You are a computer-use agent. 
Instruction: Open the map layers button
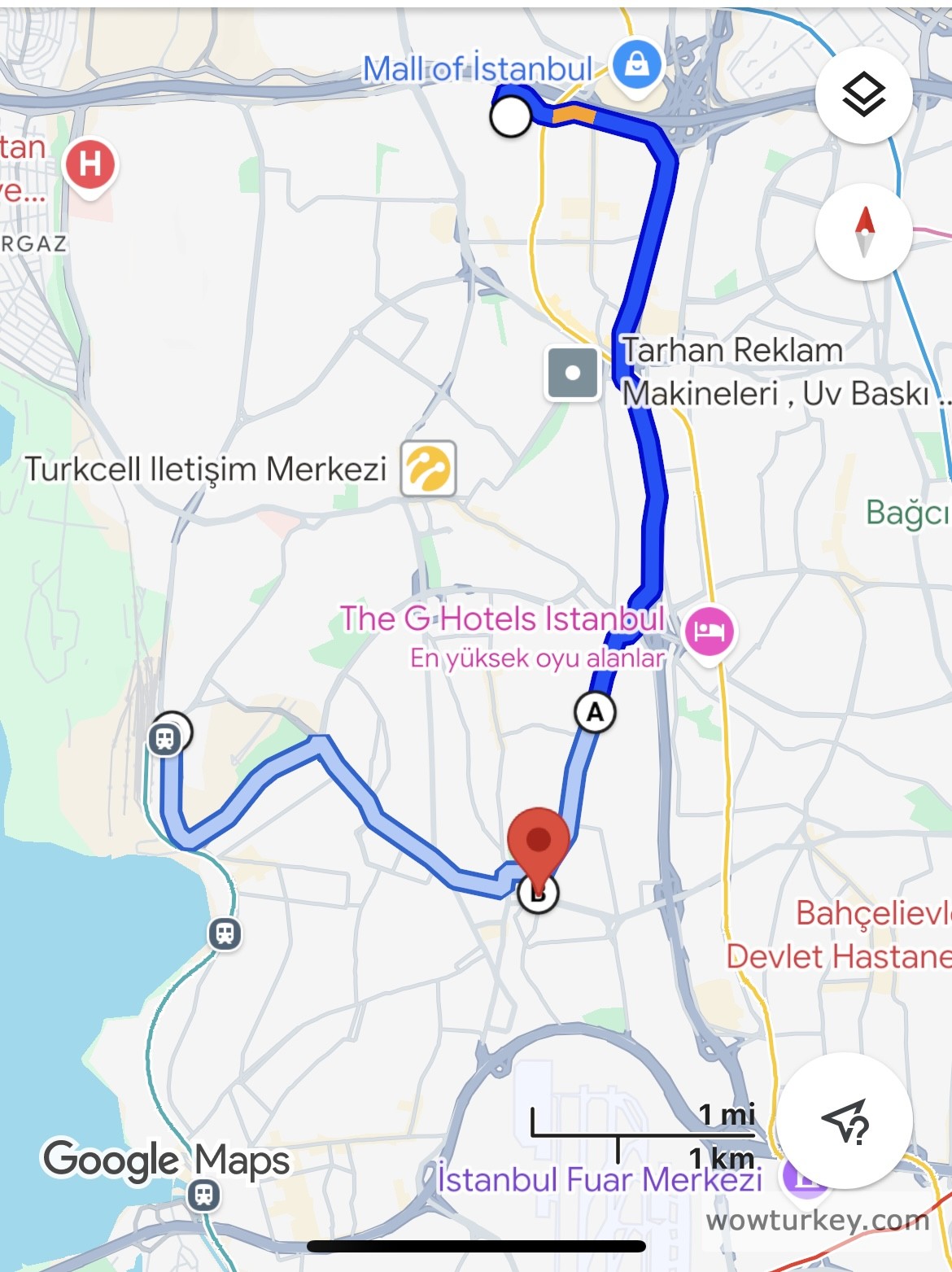pos(863,94)
